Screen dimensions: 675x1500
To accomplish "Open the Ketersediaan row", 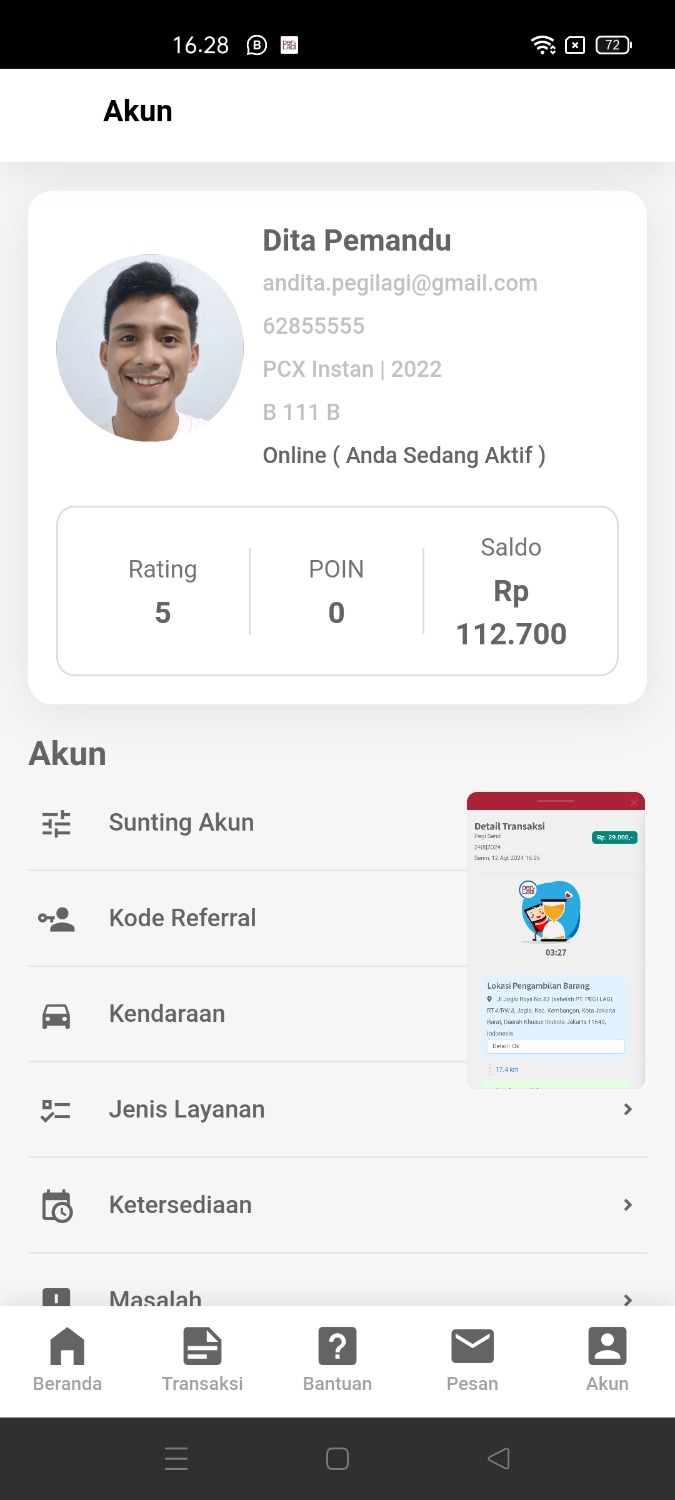I will tap(180, 1205).
